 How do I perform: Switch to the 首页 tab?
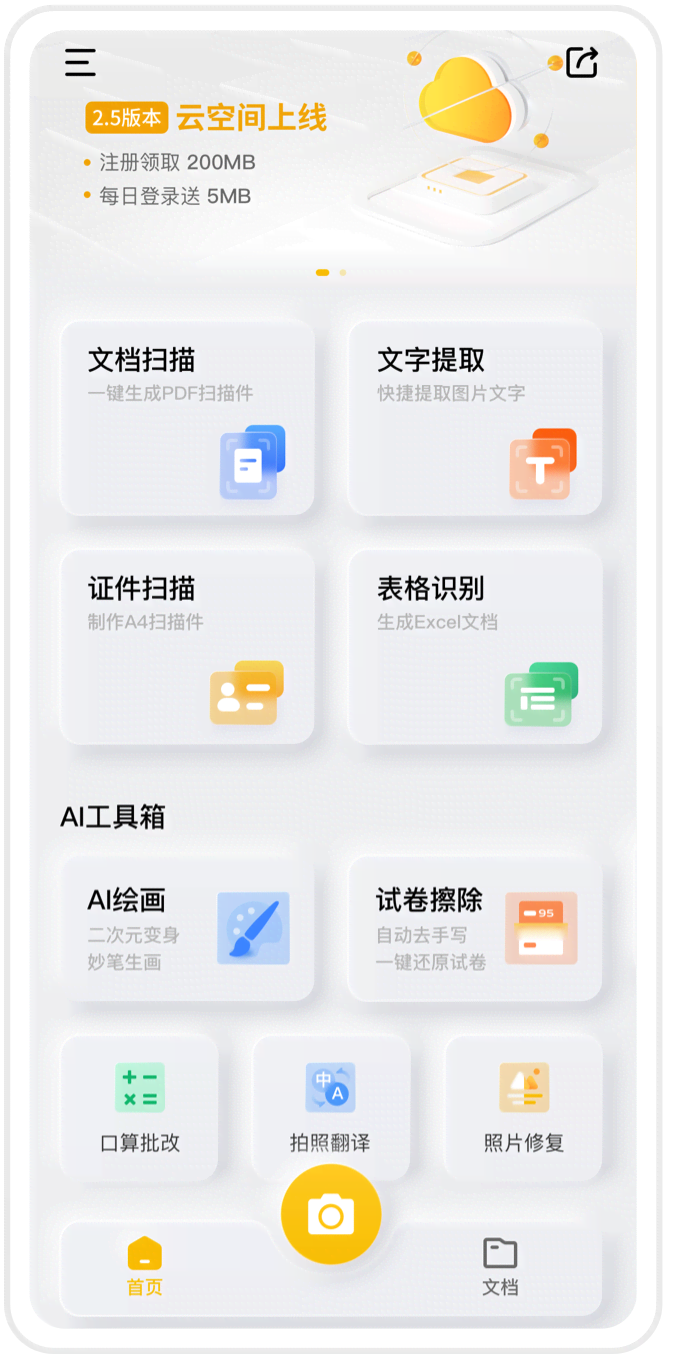point(145,1268)
